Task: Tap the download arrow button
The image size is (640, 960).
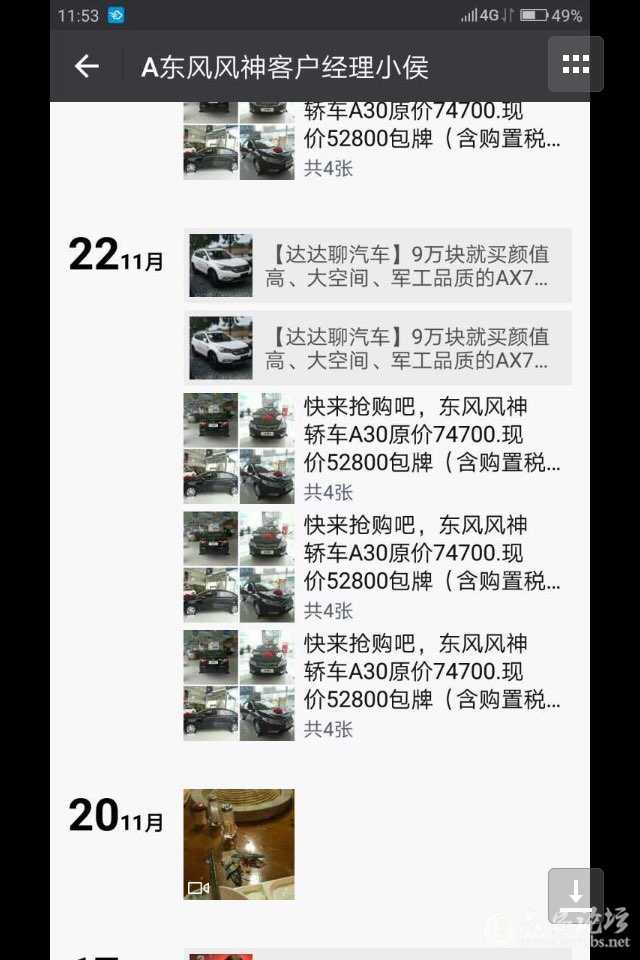Action: point(575,894)
